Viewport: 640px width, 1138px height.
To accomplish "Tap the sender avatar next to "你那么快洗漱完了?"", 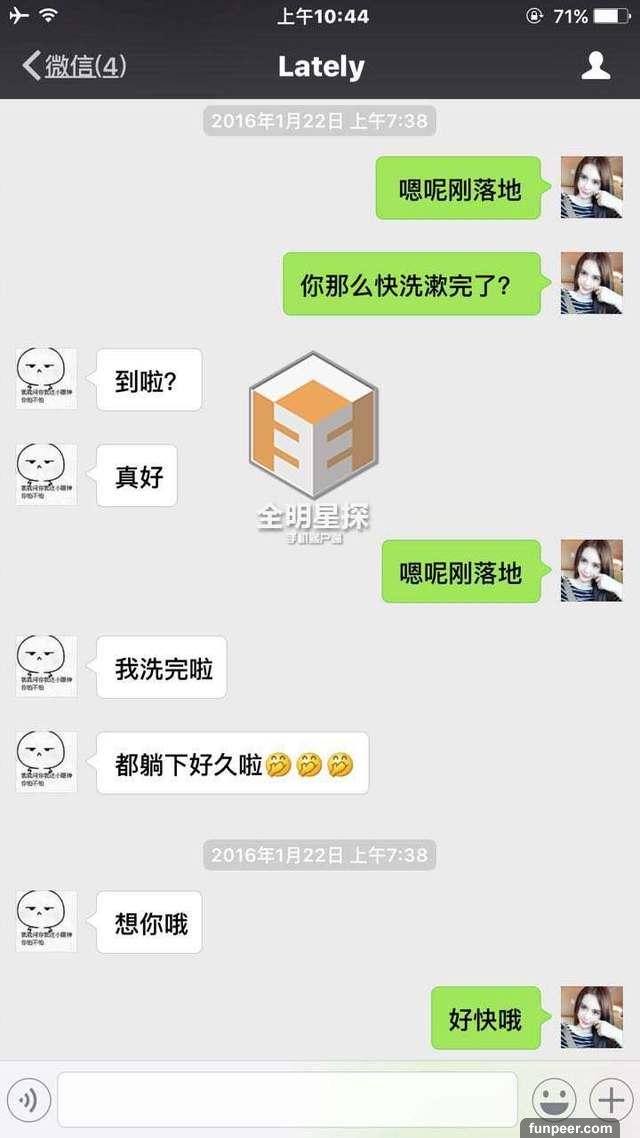I will (591, 283).
